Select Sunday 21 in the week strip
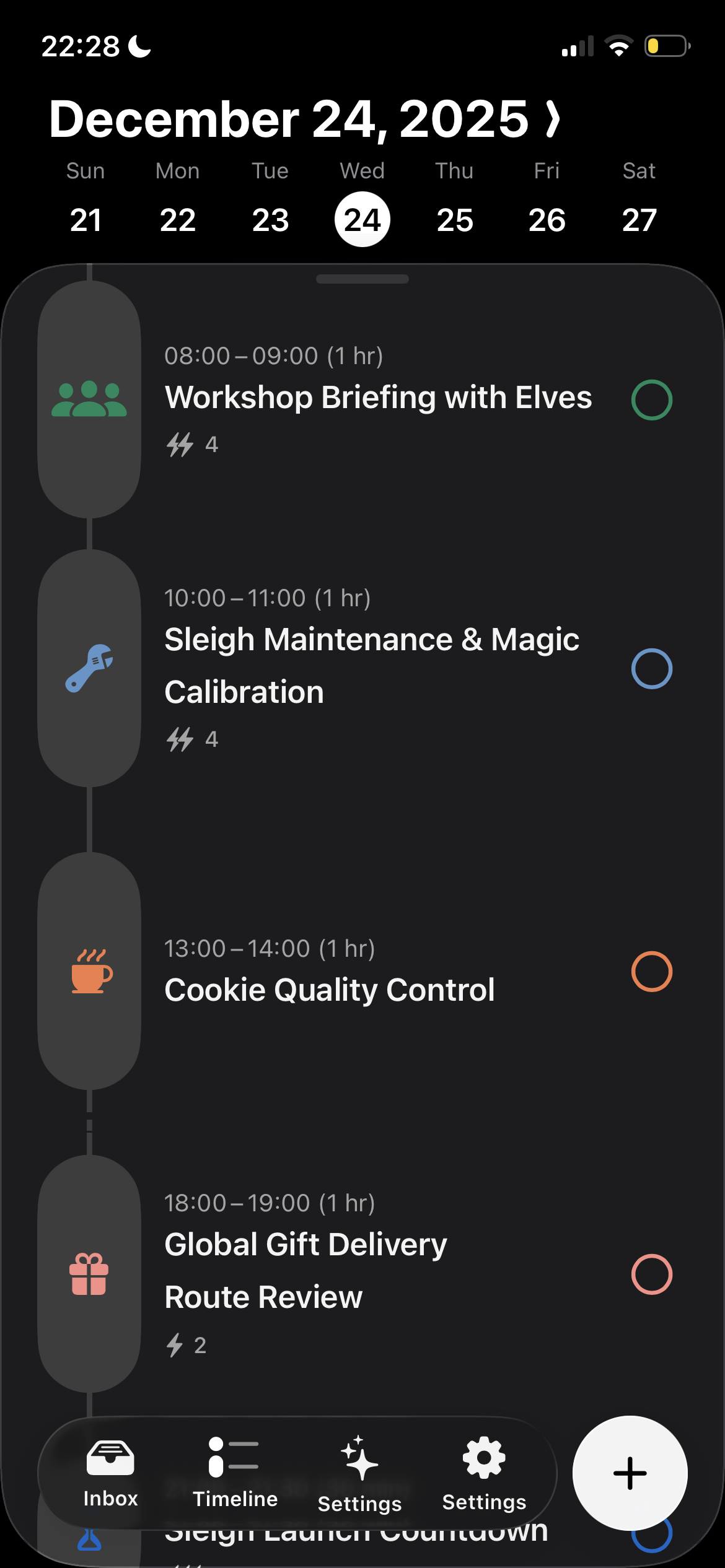 [86, 220]
